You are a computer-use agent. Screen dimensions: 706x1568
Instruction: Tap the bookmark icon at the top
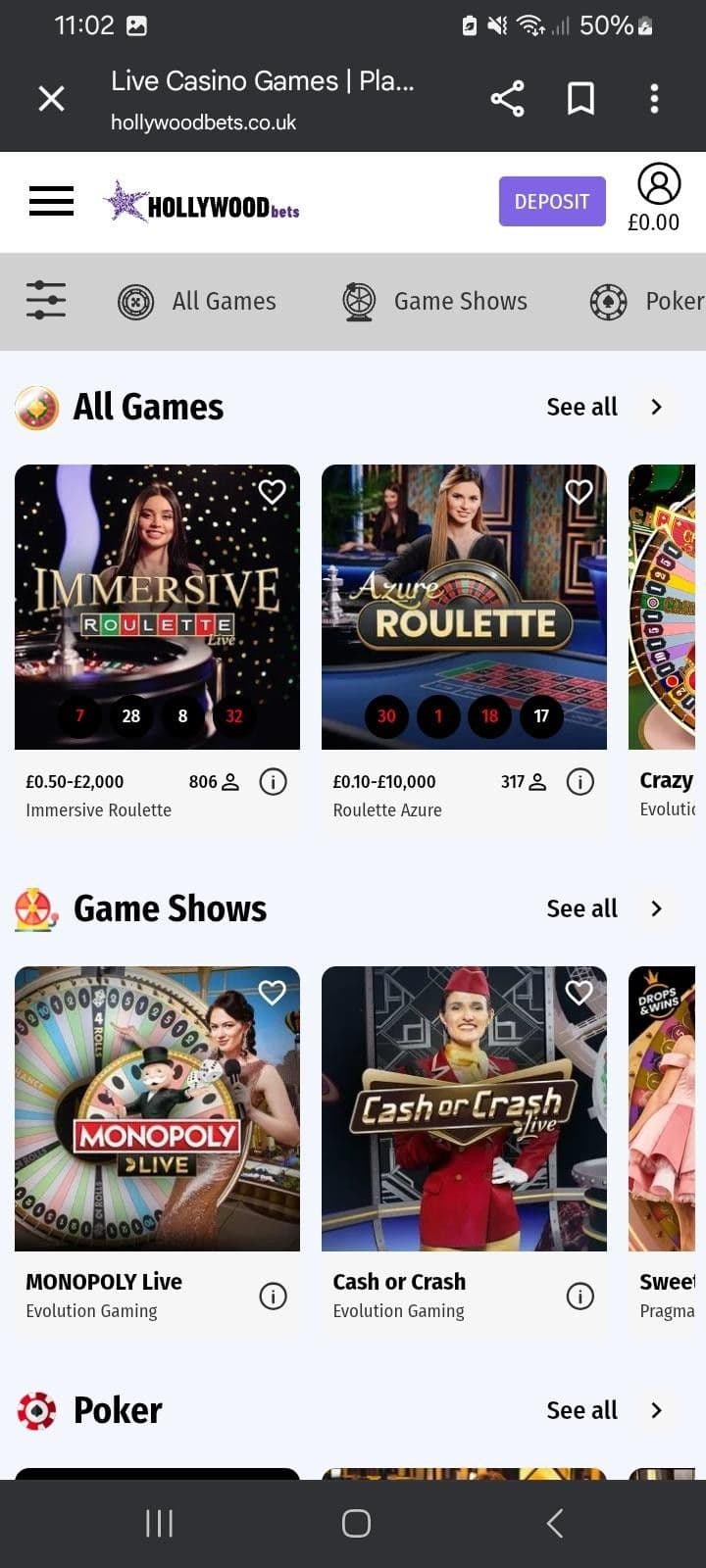(x=580, y=98)
